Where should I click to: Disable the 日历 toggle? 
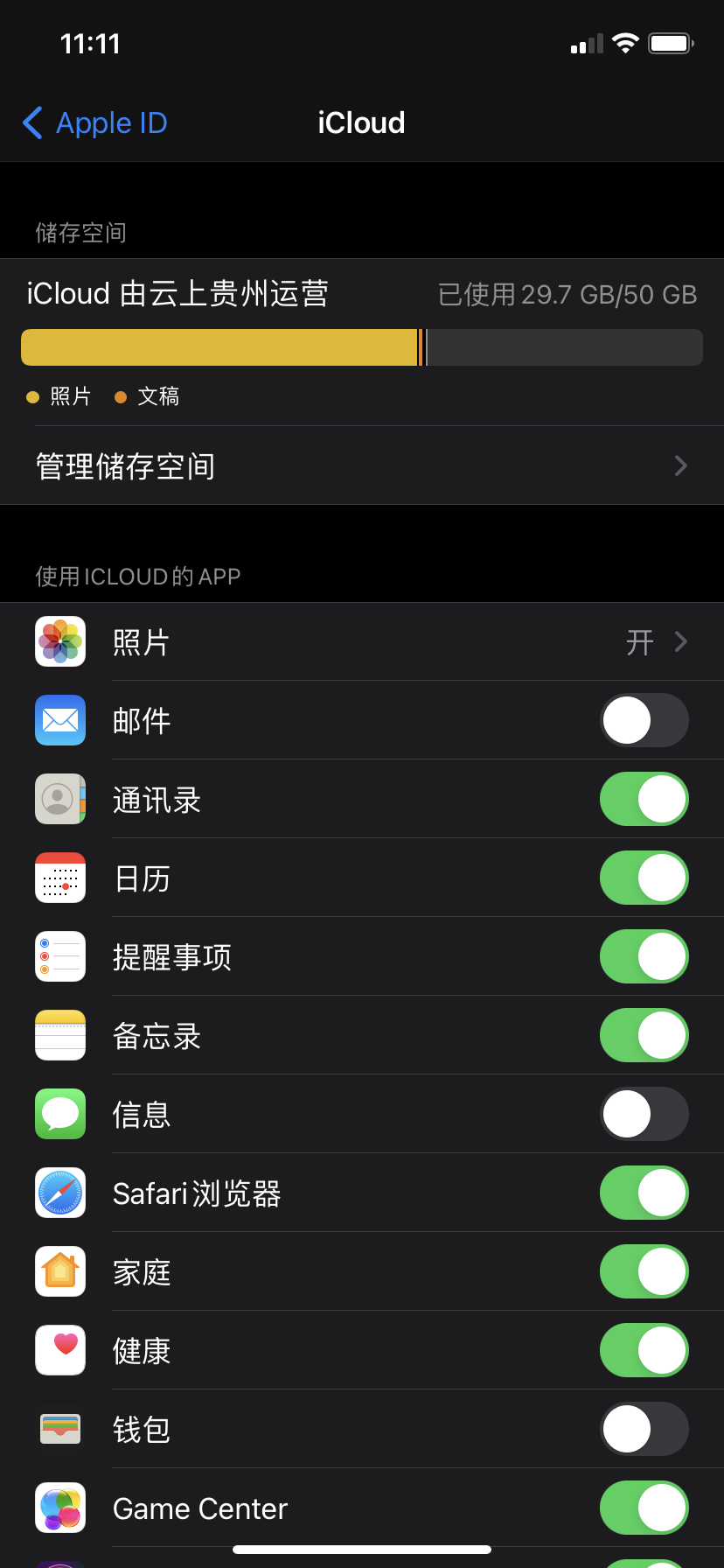click(x=644, y=878)
